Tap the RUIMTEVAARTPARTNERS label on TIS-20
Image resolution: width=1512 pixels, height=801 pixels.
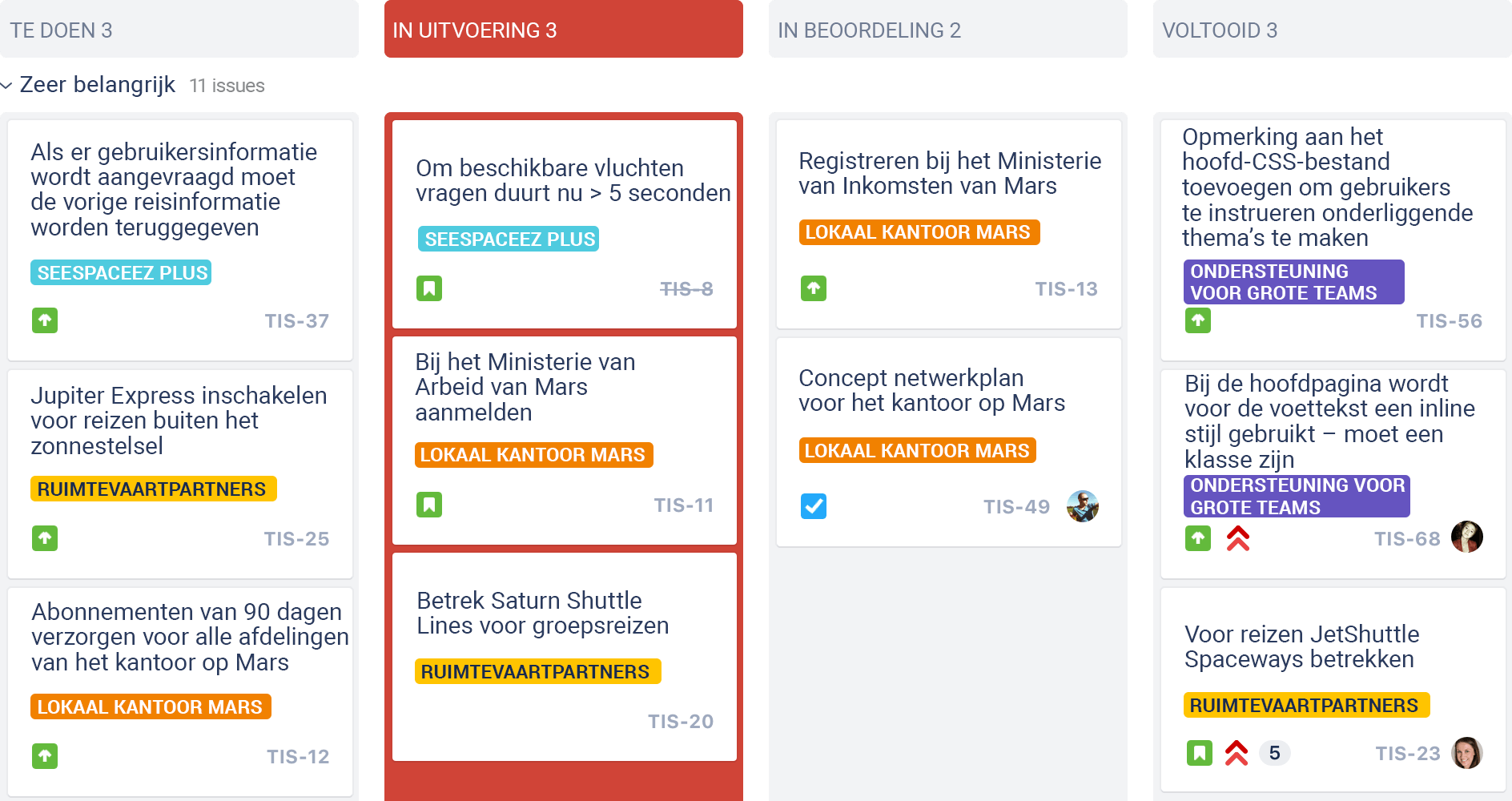click(x=535, y=672)
